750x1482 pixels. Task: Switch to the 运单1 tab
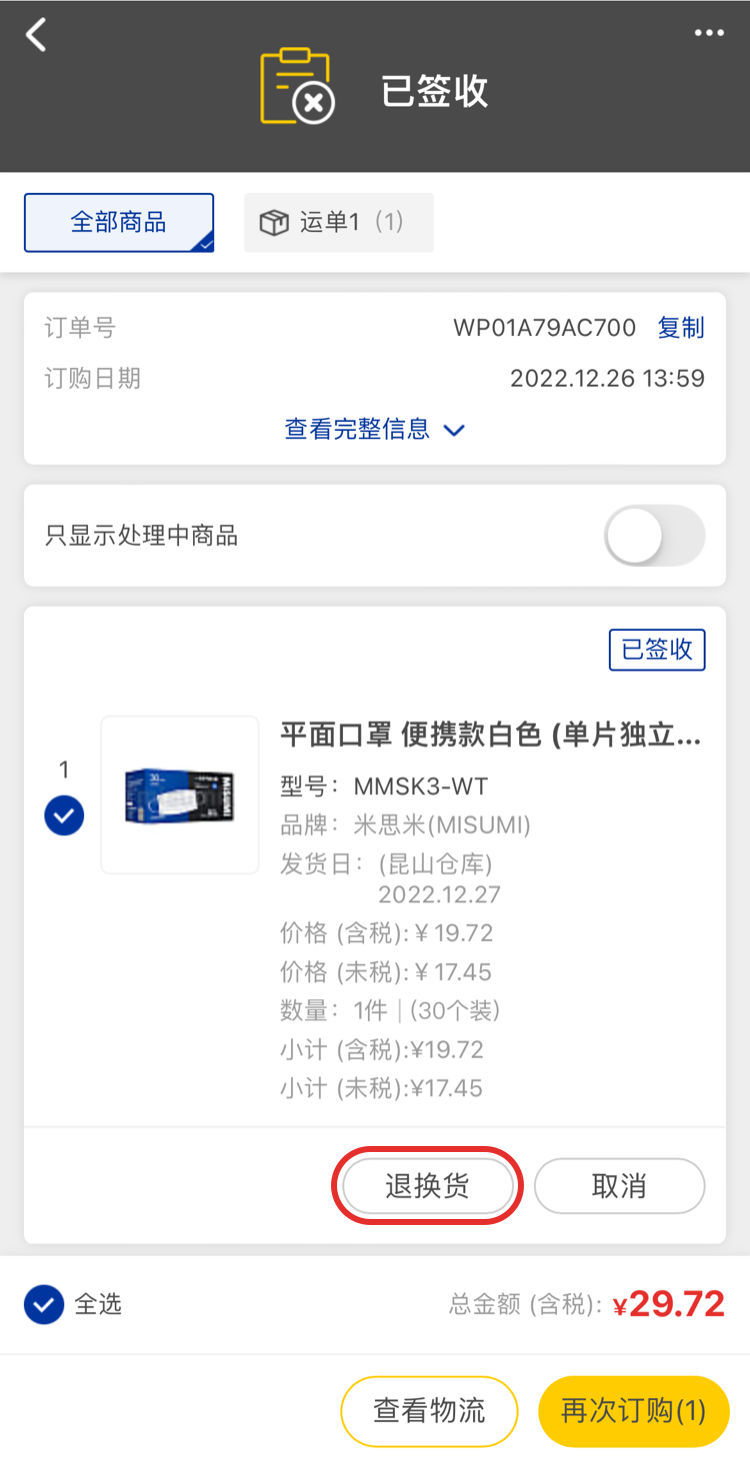click(x=339, y=222)
